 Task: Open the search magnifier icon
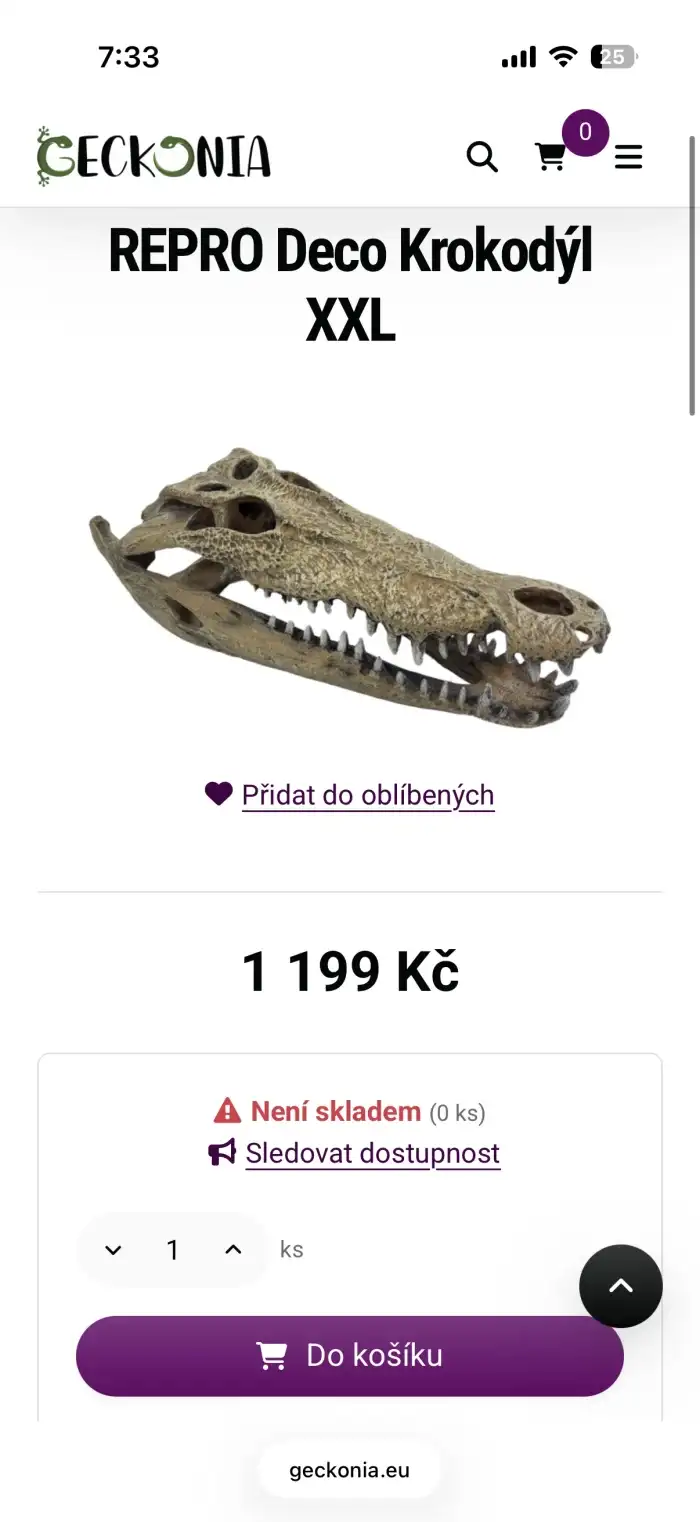tap(482, 157)
